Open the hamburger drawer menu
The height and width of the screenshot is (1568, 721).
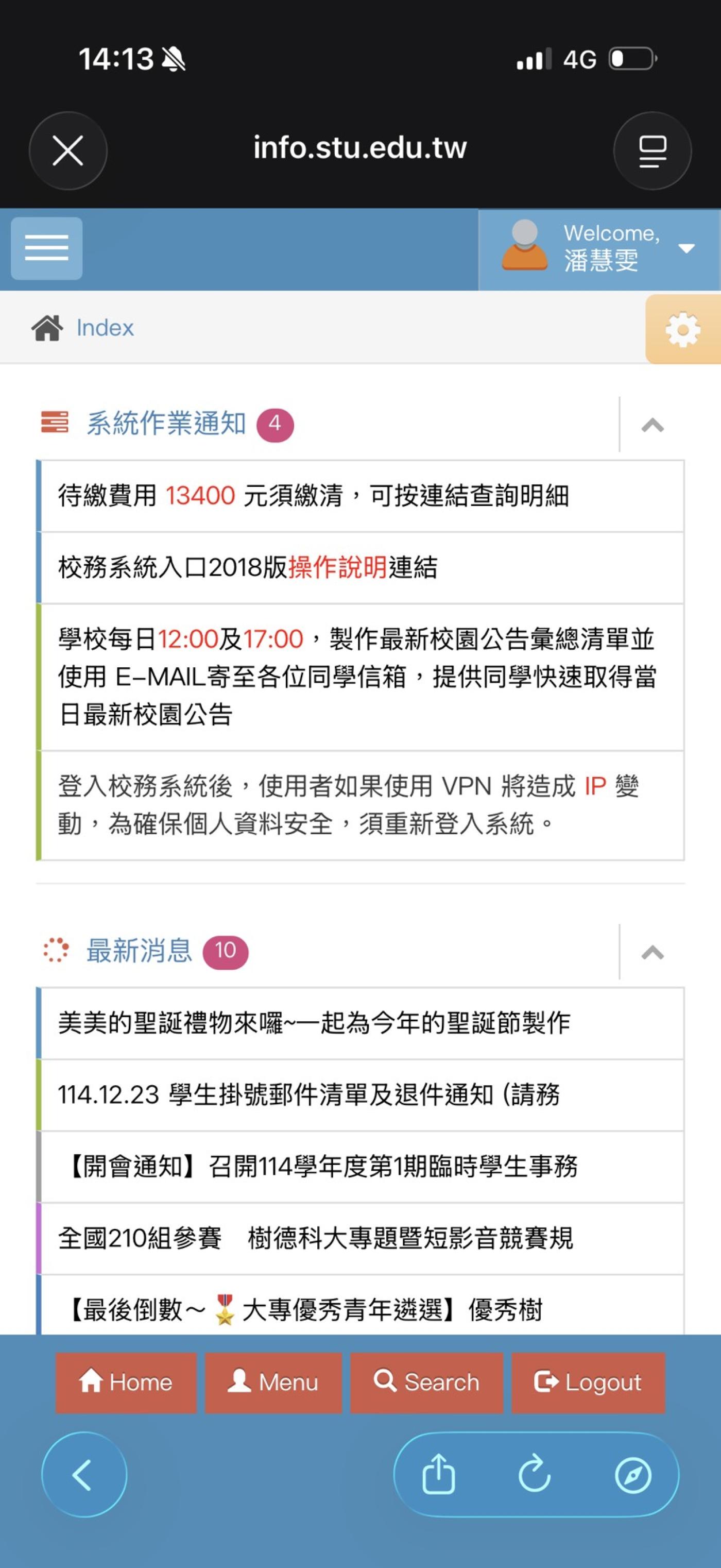(x=47, y=248)
